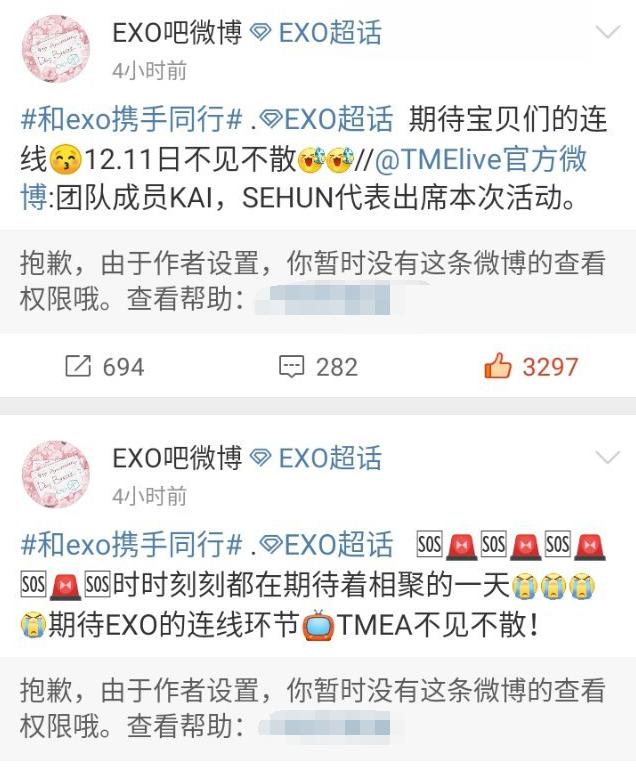Open the #和exo携手同行# hashtag in the TMEA不见不散 post

[x=132, y=545]
